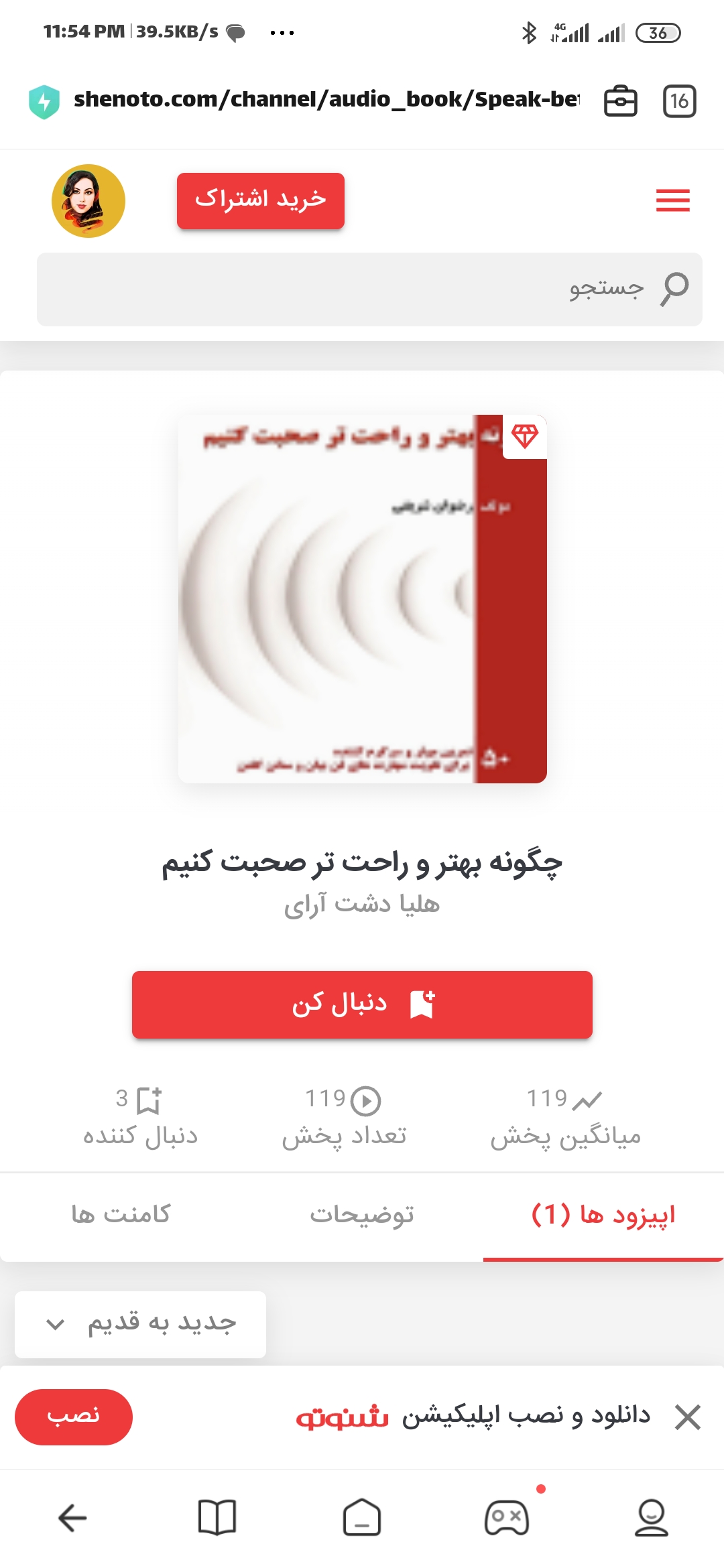Open the browser toolbox briefcase icon
The width and height of the screenshot is (724, 1568).
tap(620, 101)
